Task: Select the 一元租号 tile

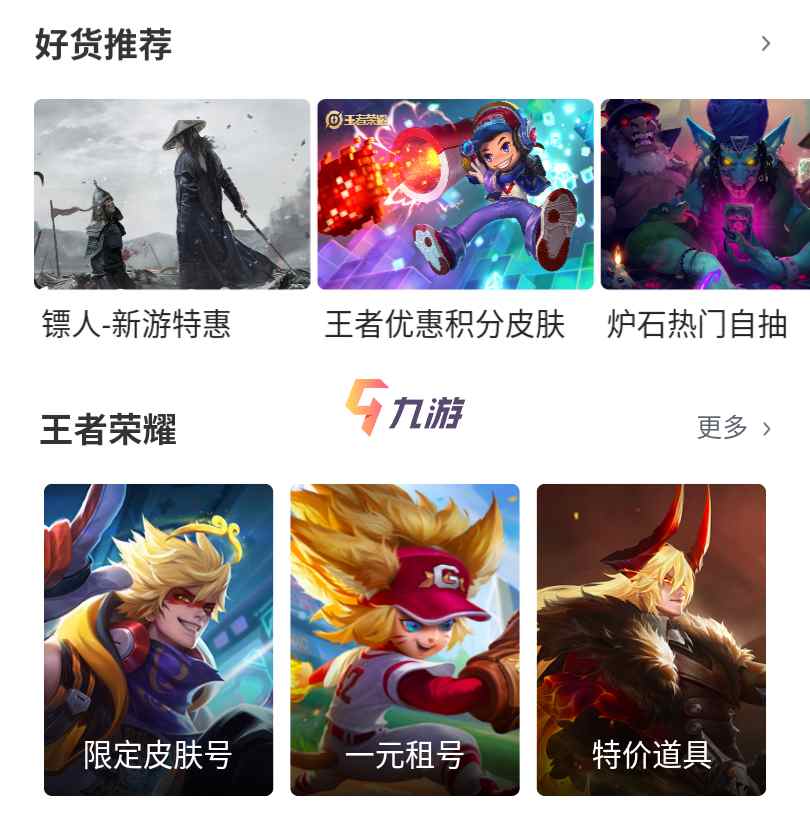Action: click(405, 640)
